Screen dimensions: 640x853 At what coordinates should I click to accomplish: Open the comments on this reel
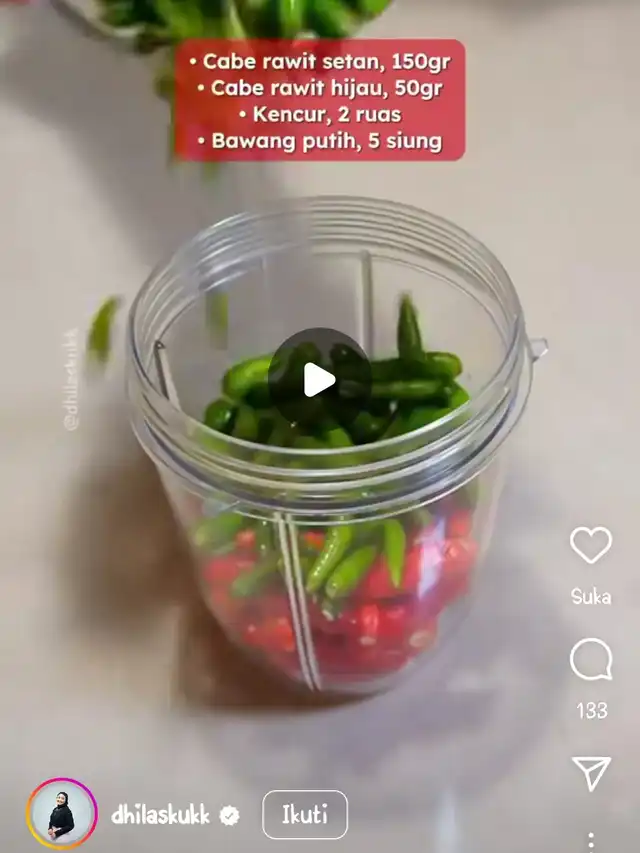tap(591, 661)
